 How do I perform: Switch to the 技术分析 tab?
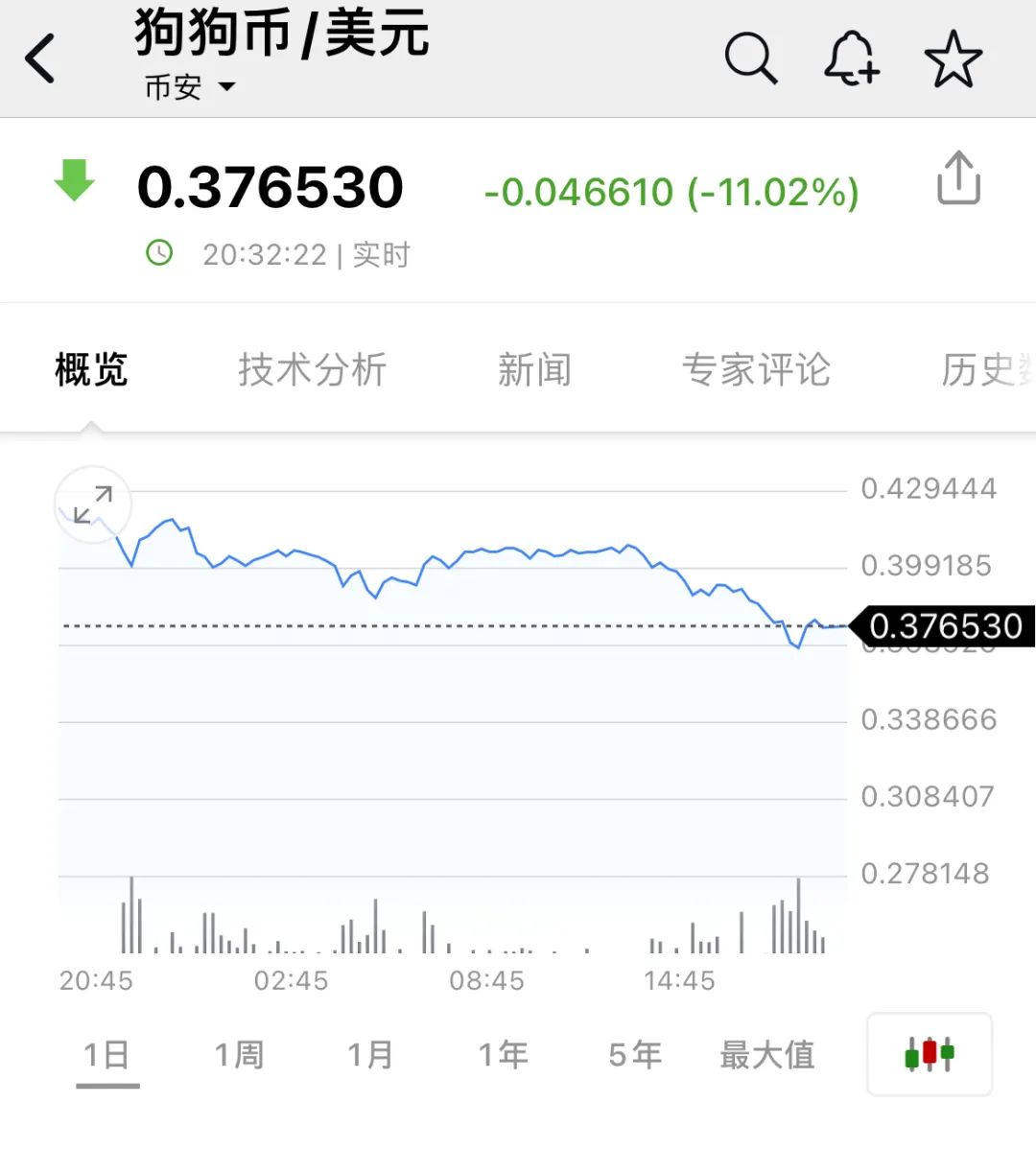coord(312,370)
